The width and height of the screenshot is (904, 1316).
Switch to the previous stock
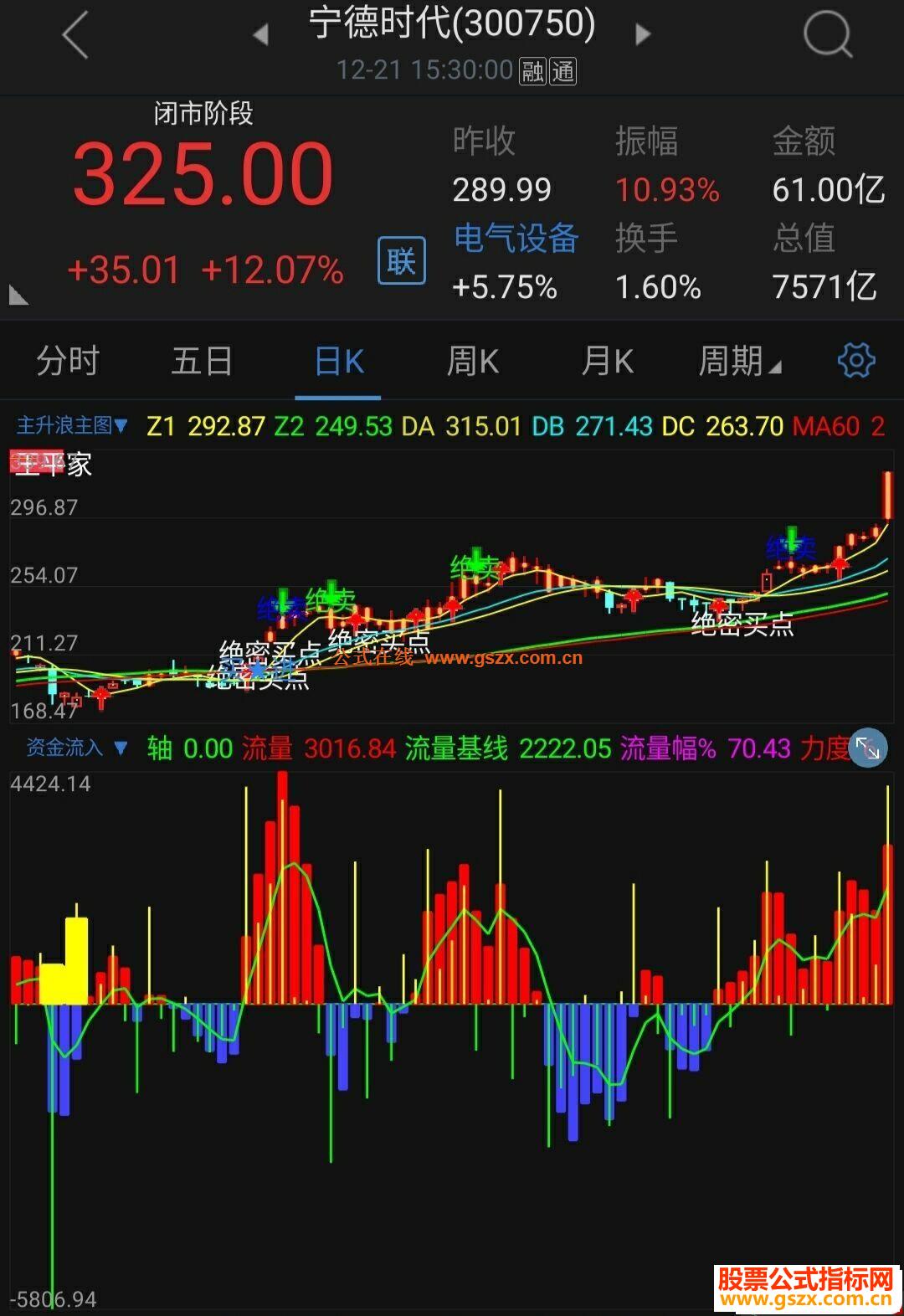tap(261, 35)
